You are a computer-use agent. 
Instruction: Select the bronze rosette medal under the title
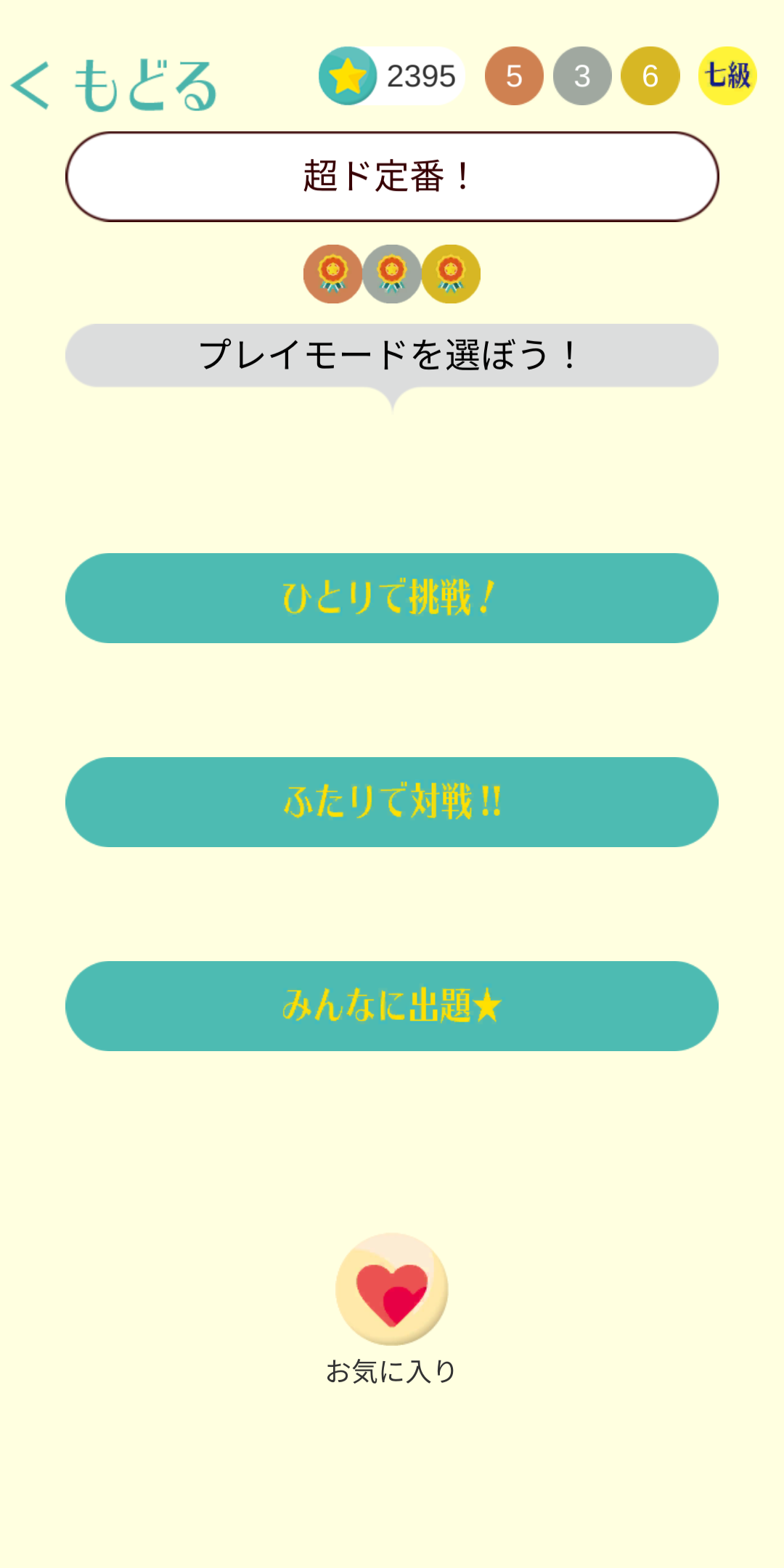tap(332, 272)
